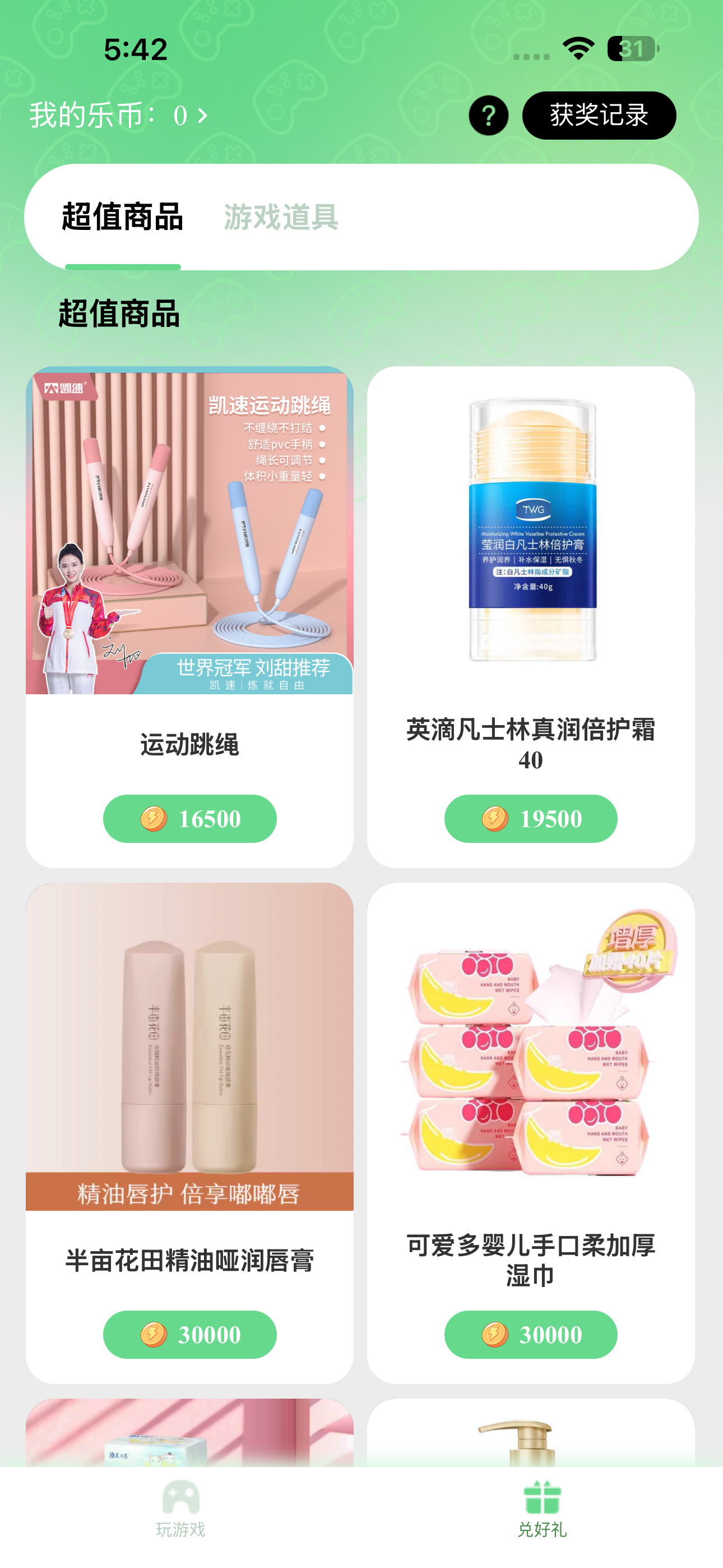Switch to 游戏道具 tab
Image resolution: width=723 pixels, height=1568 pixels.
click(x=281, y=217)
